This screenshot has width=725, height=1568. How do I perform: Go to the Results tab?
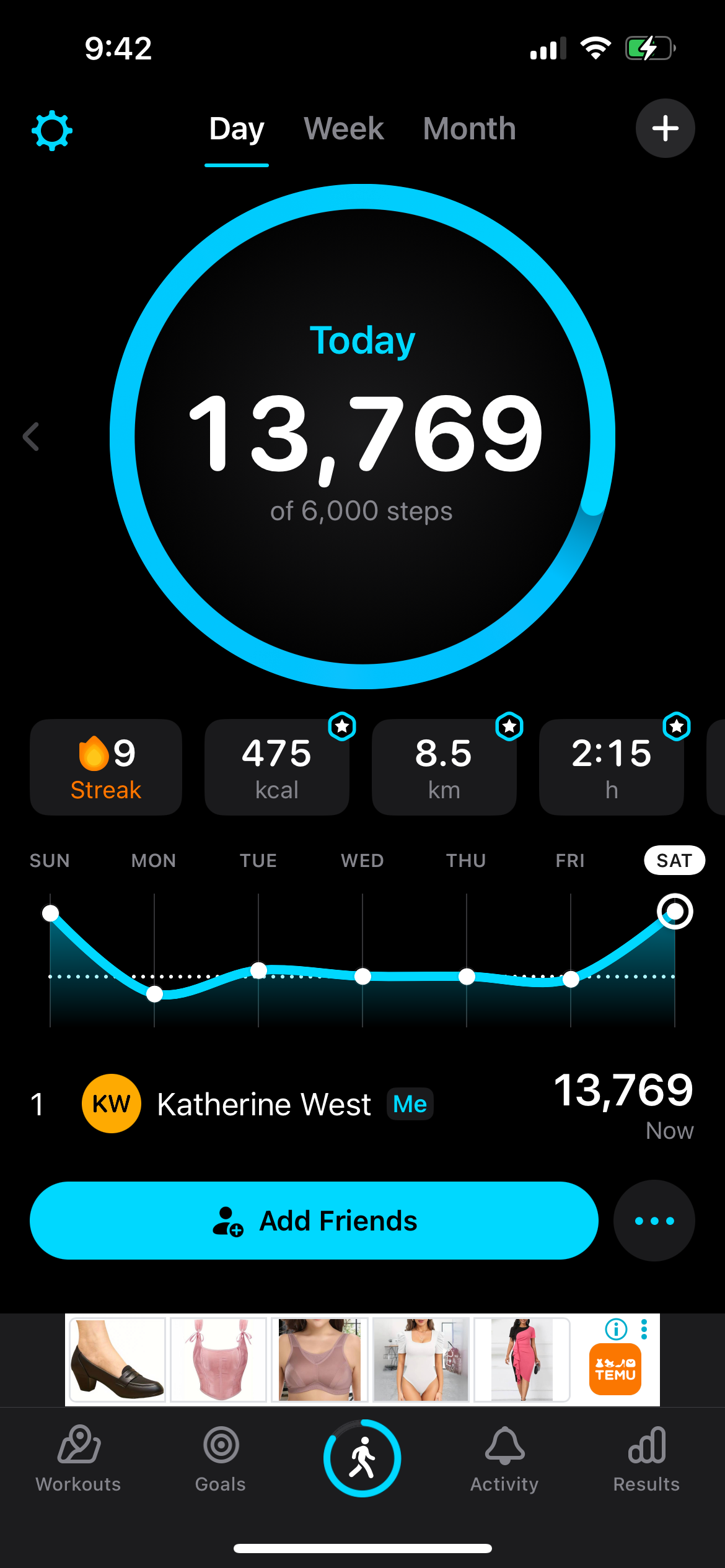coord(646,1457)
